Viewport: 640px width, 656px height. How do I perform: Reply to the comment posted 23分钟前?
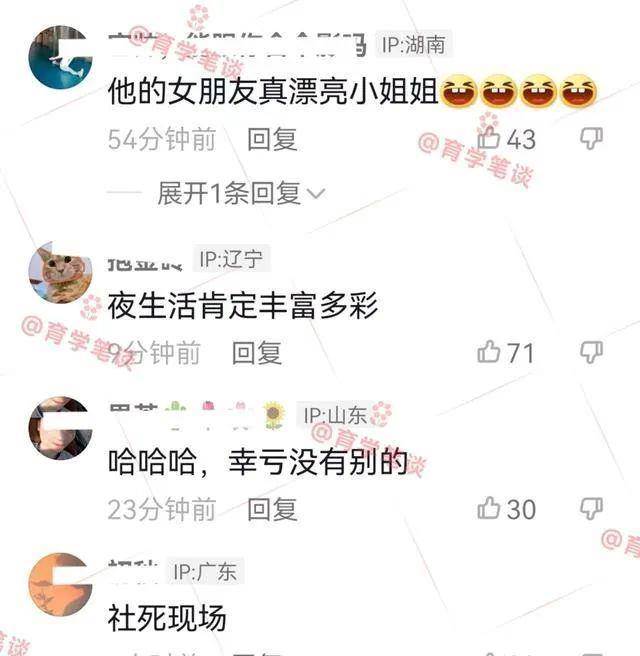coord(272,509)
